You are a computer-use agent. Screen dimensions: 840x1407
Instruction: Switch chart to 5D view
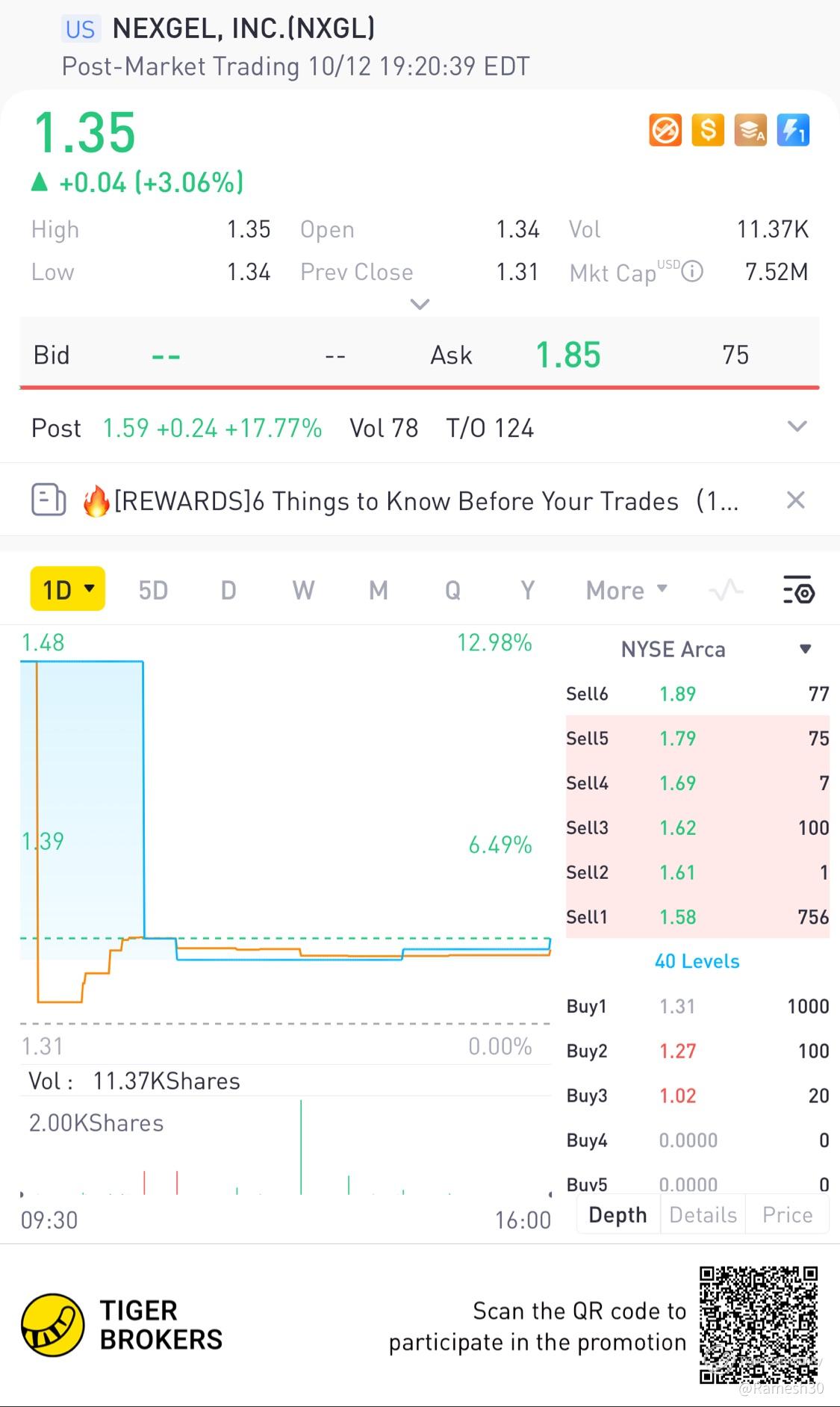coord(153,591)
